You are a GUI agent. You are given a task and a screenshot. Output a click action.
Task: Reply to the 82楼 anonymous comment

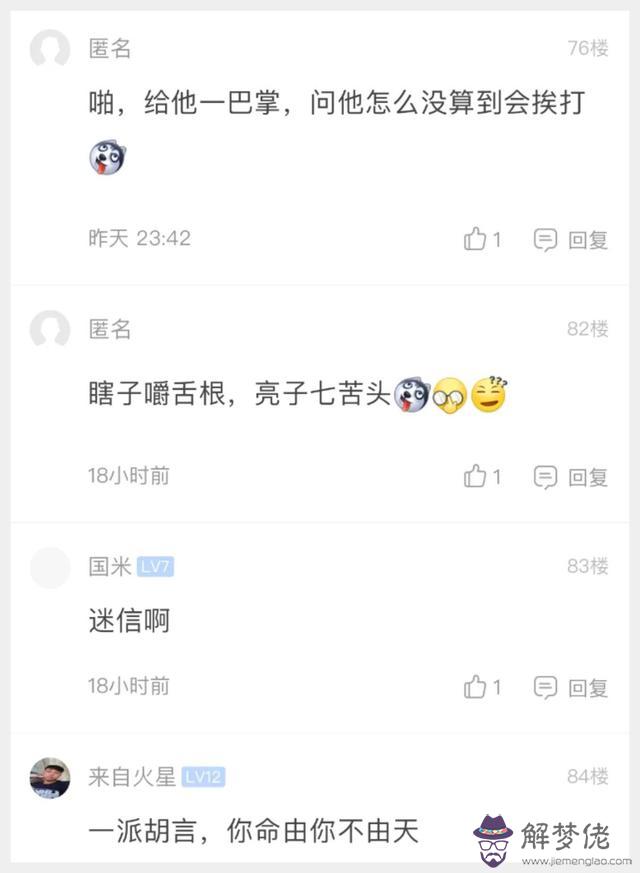(572, 477)
